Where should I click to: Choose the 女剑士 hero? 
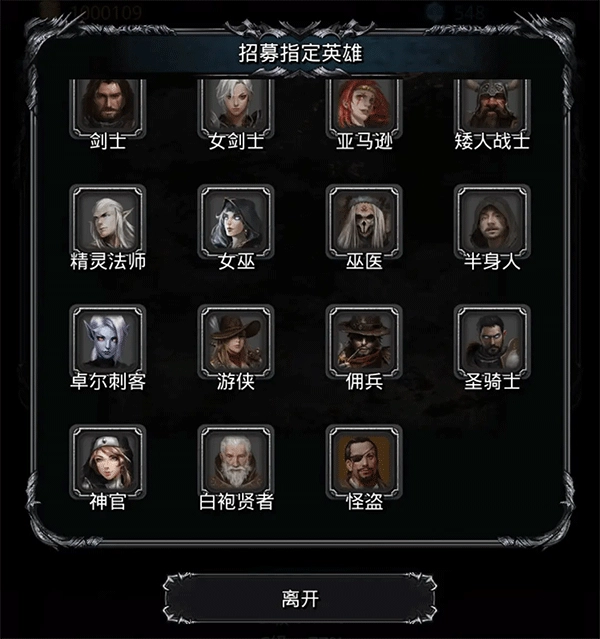236,105
